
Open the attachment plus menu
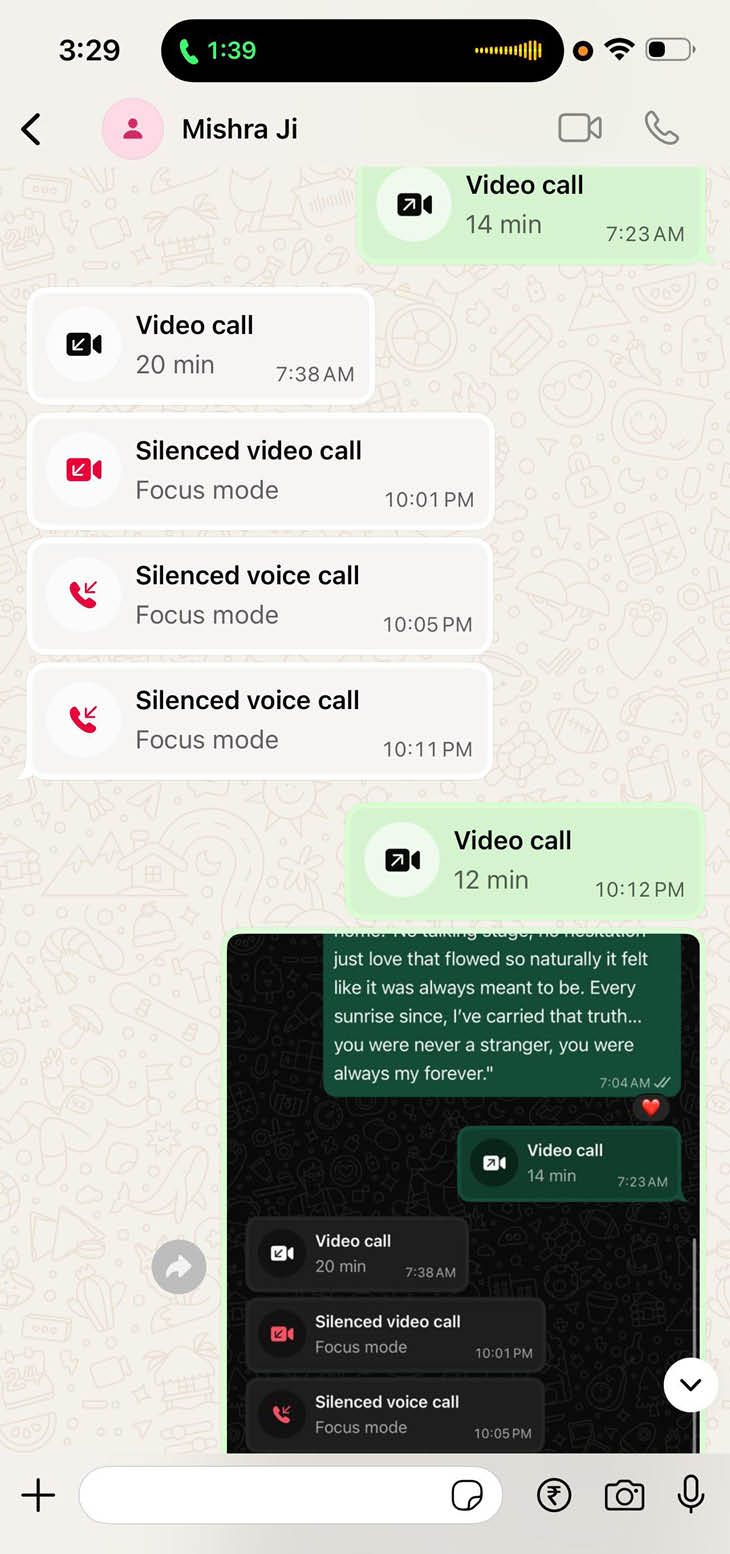[38, 1496]
